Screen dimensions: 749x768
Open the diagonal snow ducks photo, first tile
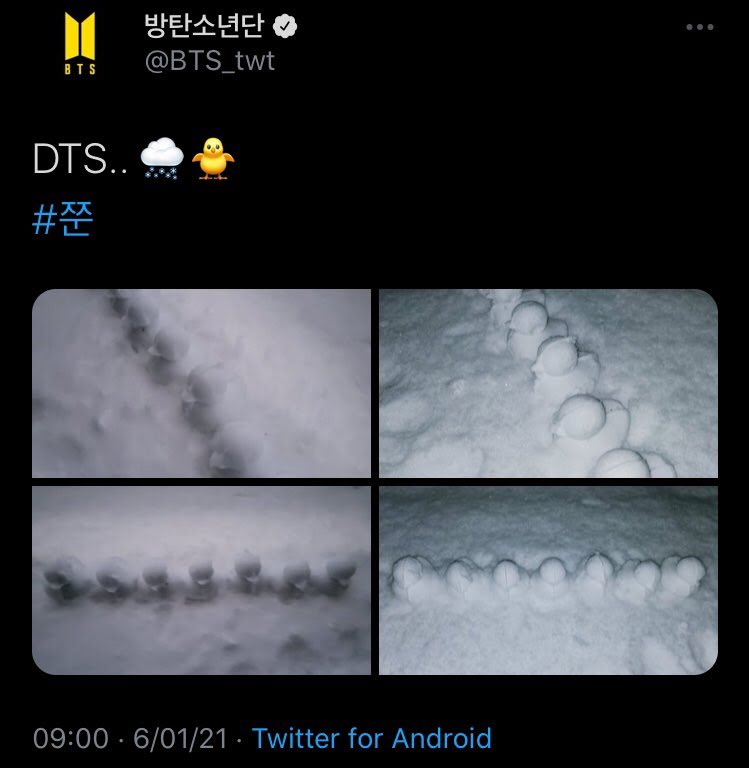201,383
